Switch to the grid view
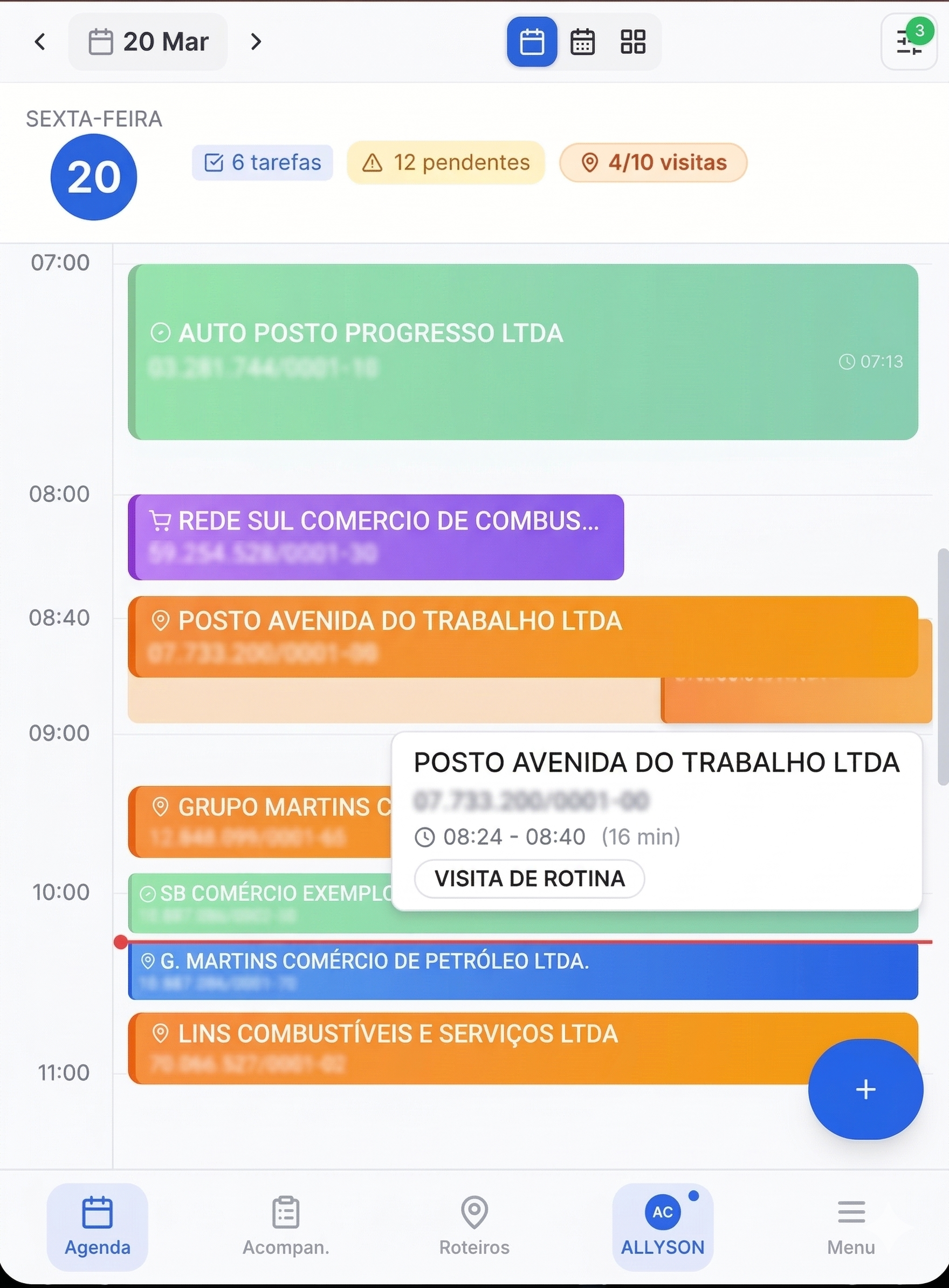The width and height of the screenshot is (949, 1288). (x=632, y=42)
